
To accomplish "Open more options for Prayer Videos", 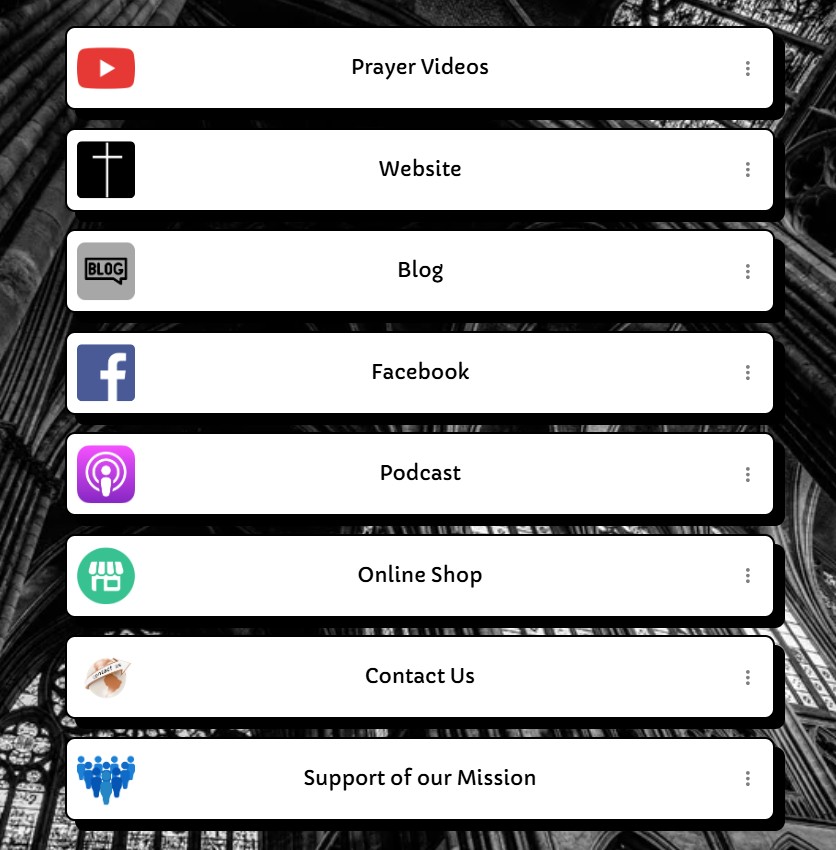I will [747, 68].
